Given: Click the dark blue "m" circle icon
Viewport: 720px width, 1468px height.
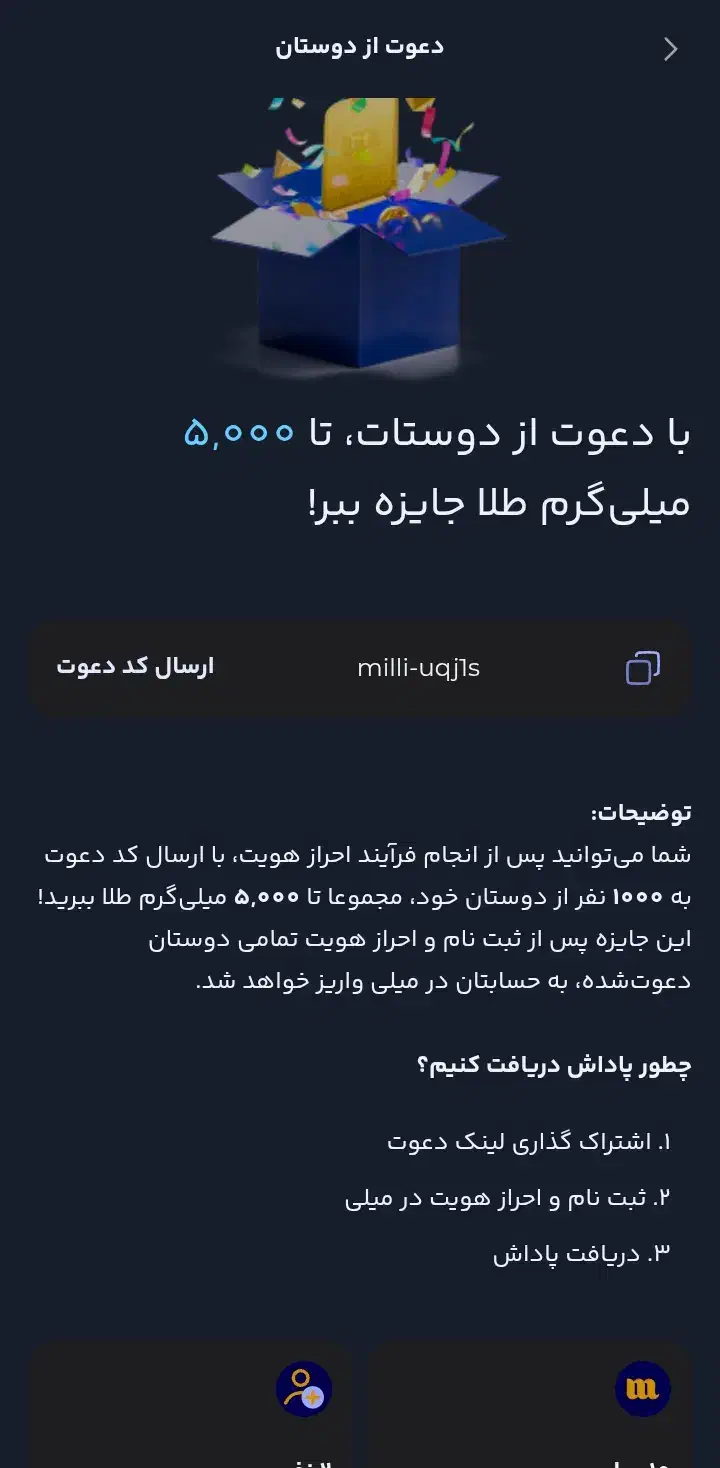Looking at the screenshot, I should [641, 1387].
